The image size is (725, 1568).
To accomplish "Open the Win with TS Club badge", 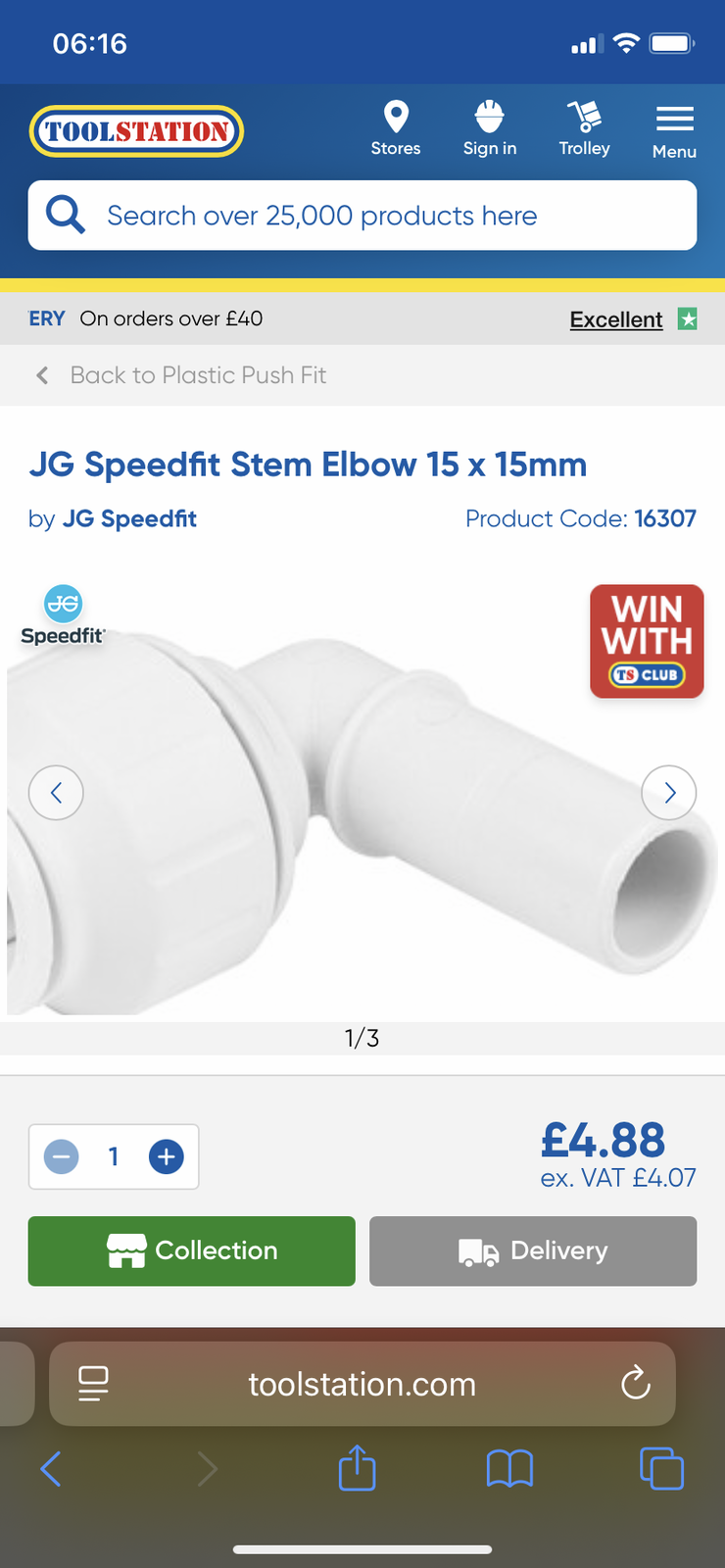I will 647,642.
